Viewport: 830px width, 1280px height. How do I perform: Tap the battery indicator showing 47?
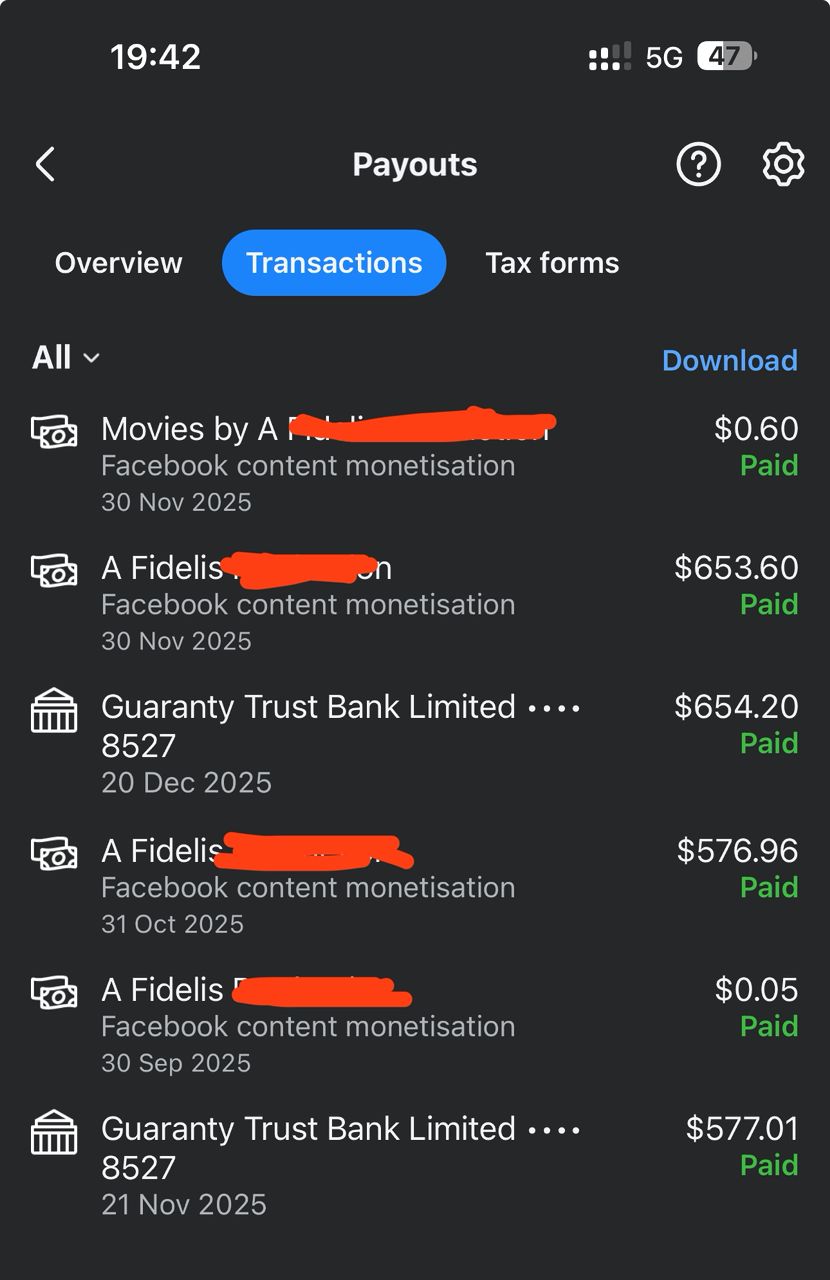(729, 57)
